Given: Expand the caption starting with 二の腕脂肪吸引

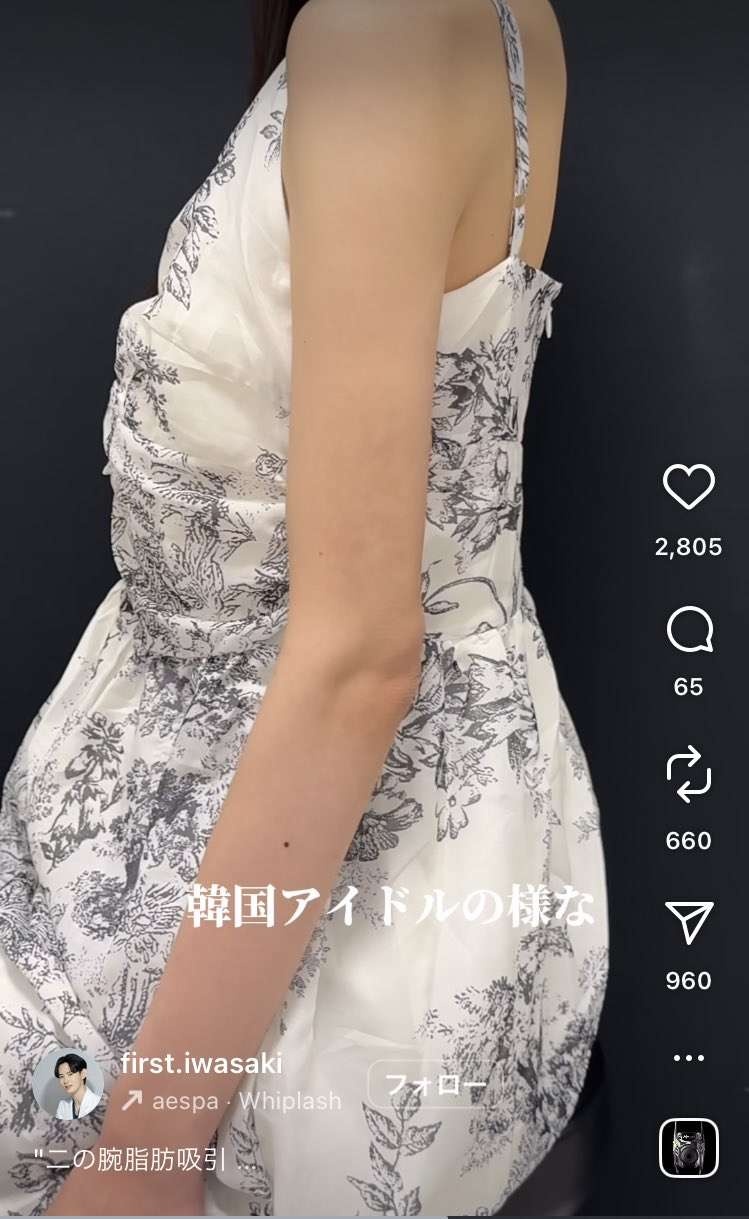Looking at the screenshot, I should [146, 1162].
